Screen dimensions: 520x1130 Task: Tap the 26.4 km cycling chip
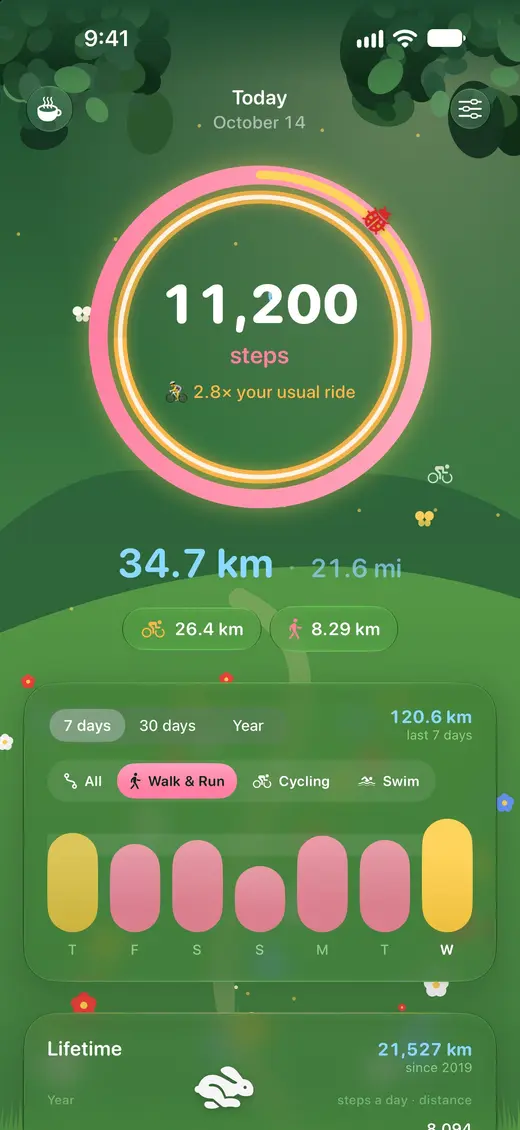click(x=192, y=629)
